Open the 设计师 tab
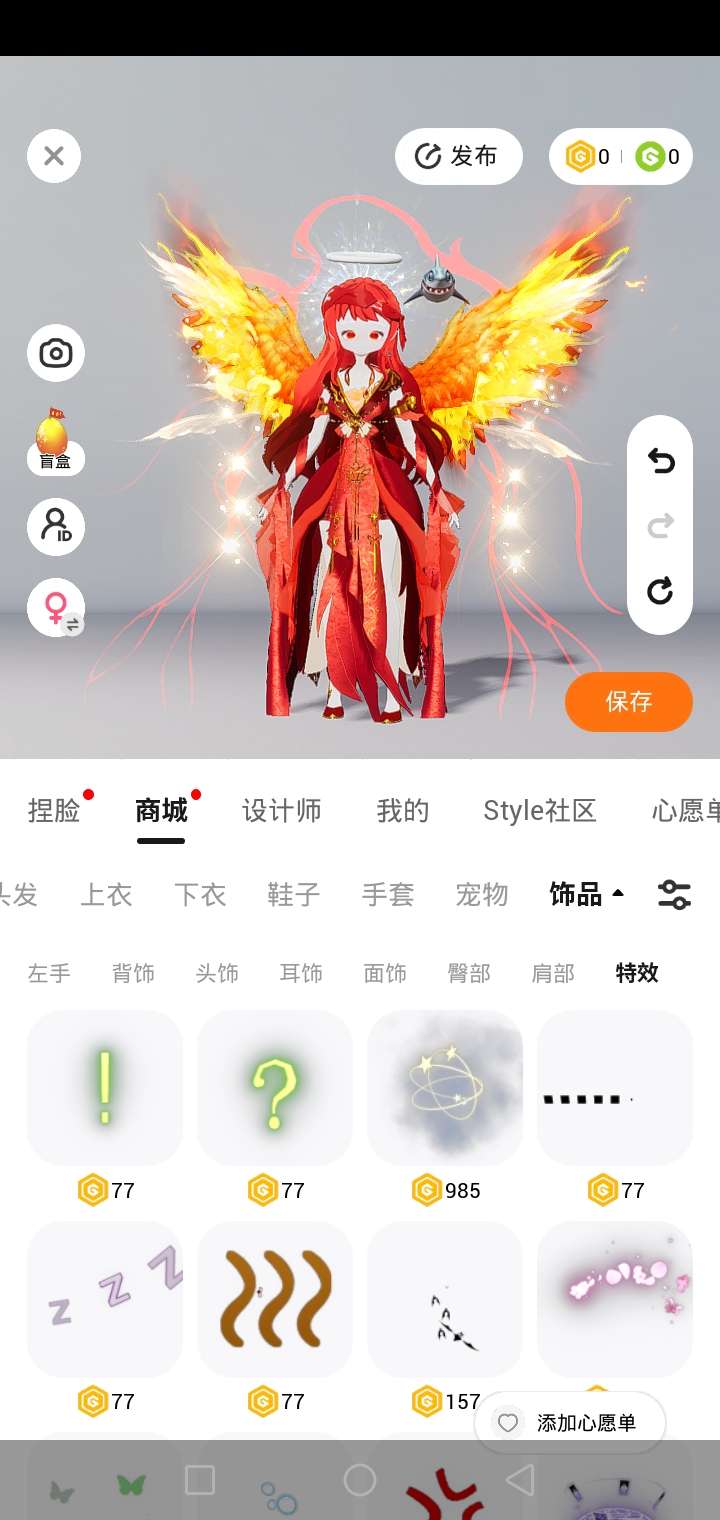 (282, 810)
